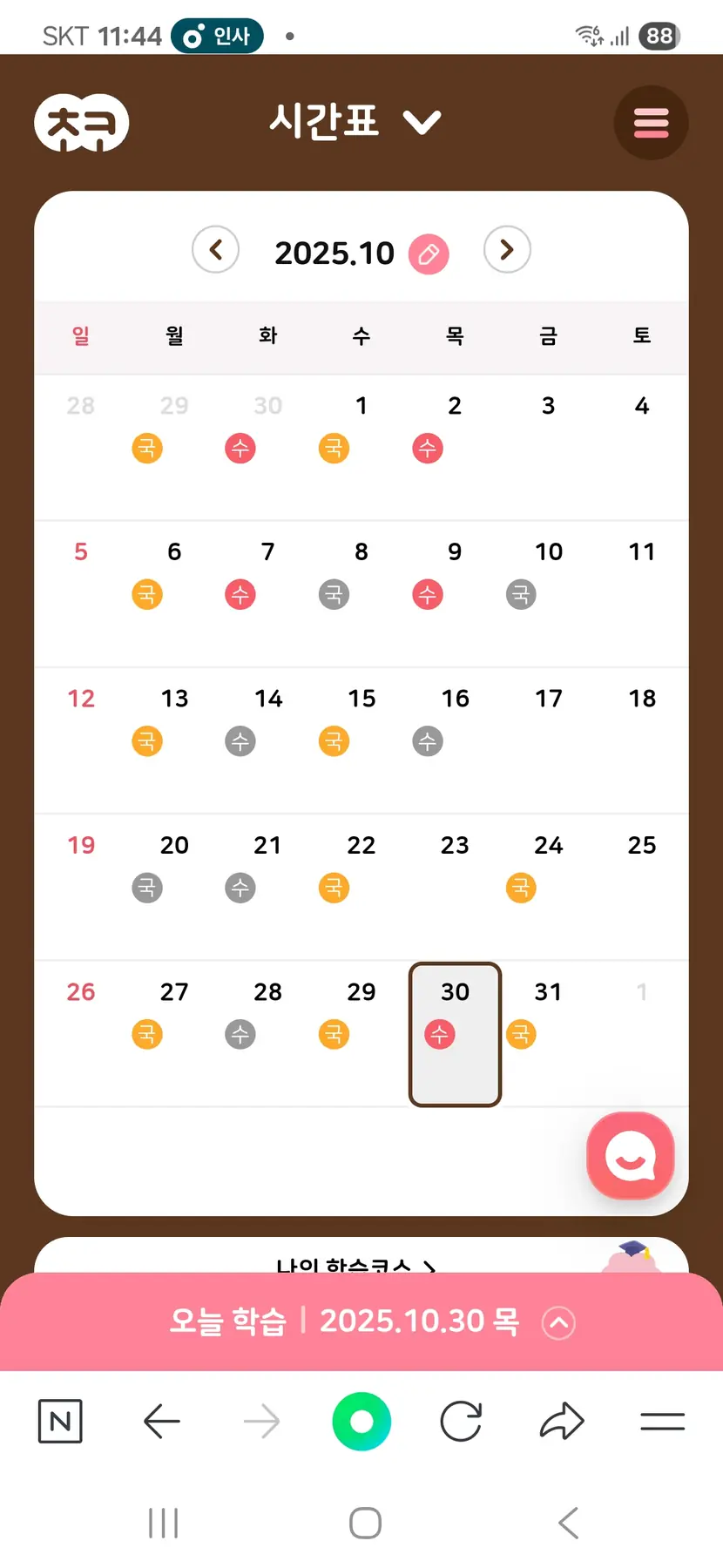Open recent apps from the navigation bar

163,1523
